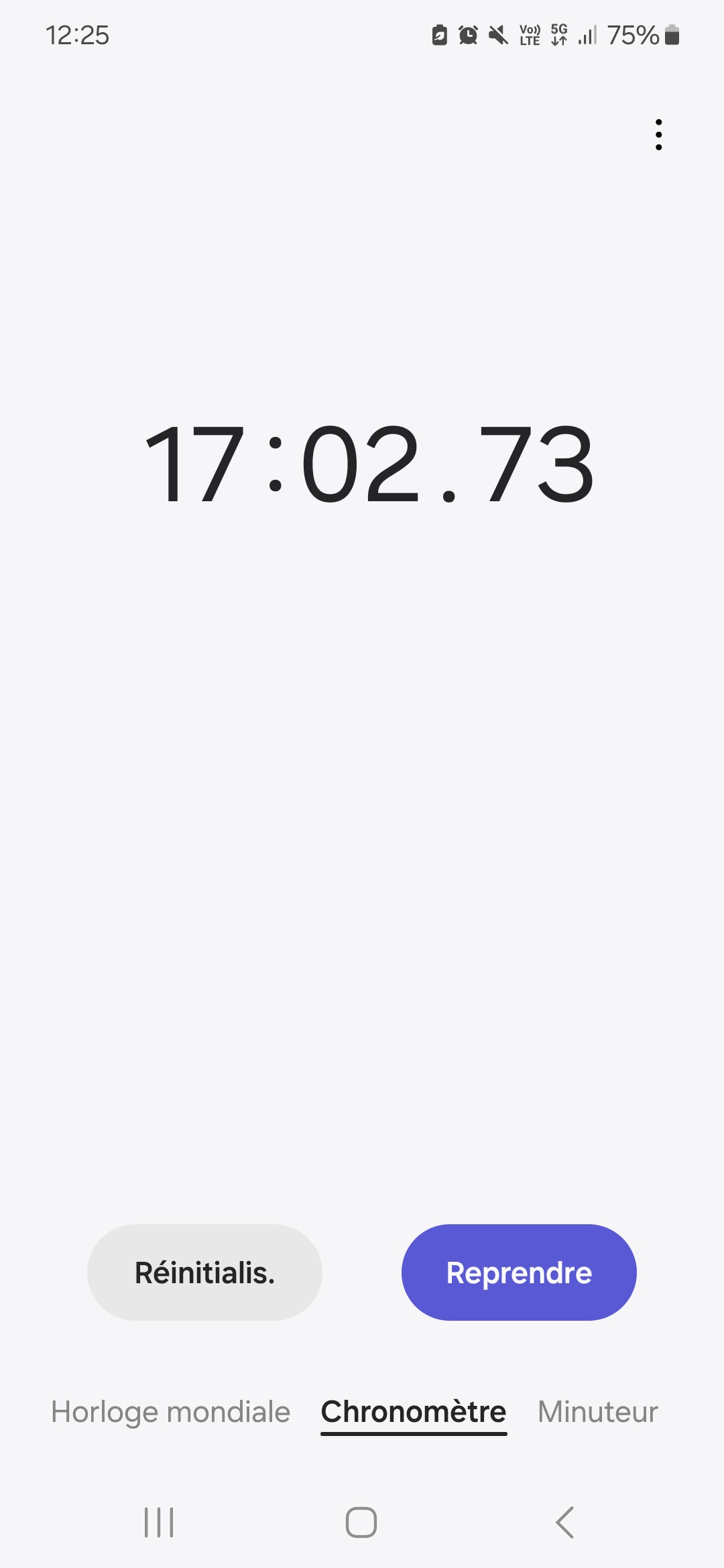
Task: Resume the stopwatch with Reprendre
Action: pyautogui.click(x=519, y=1272)
